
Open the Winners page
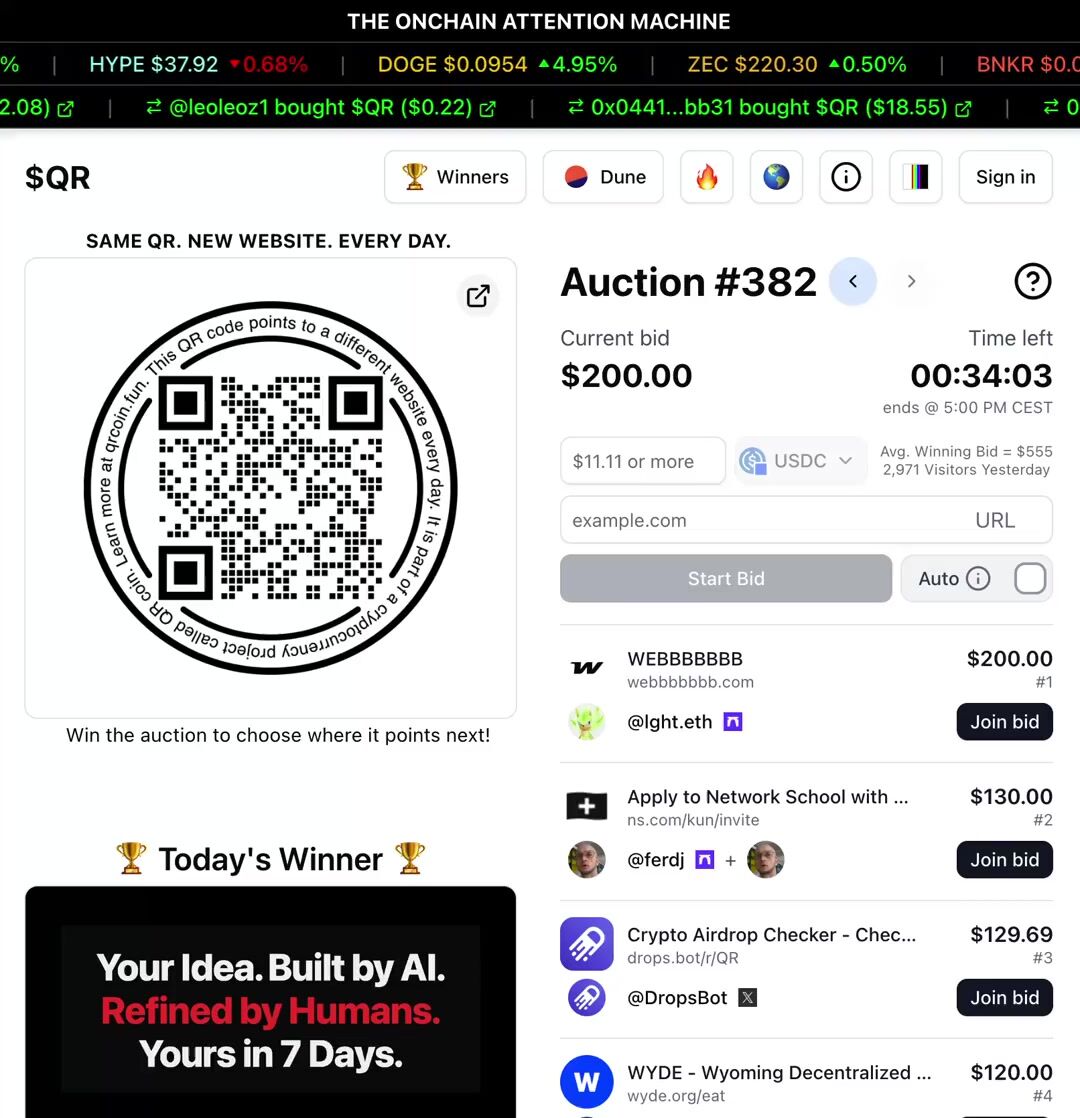pyautogui.click(x=455, y=177)
